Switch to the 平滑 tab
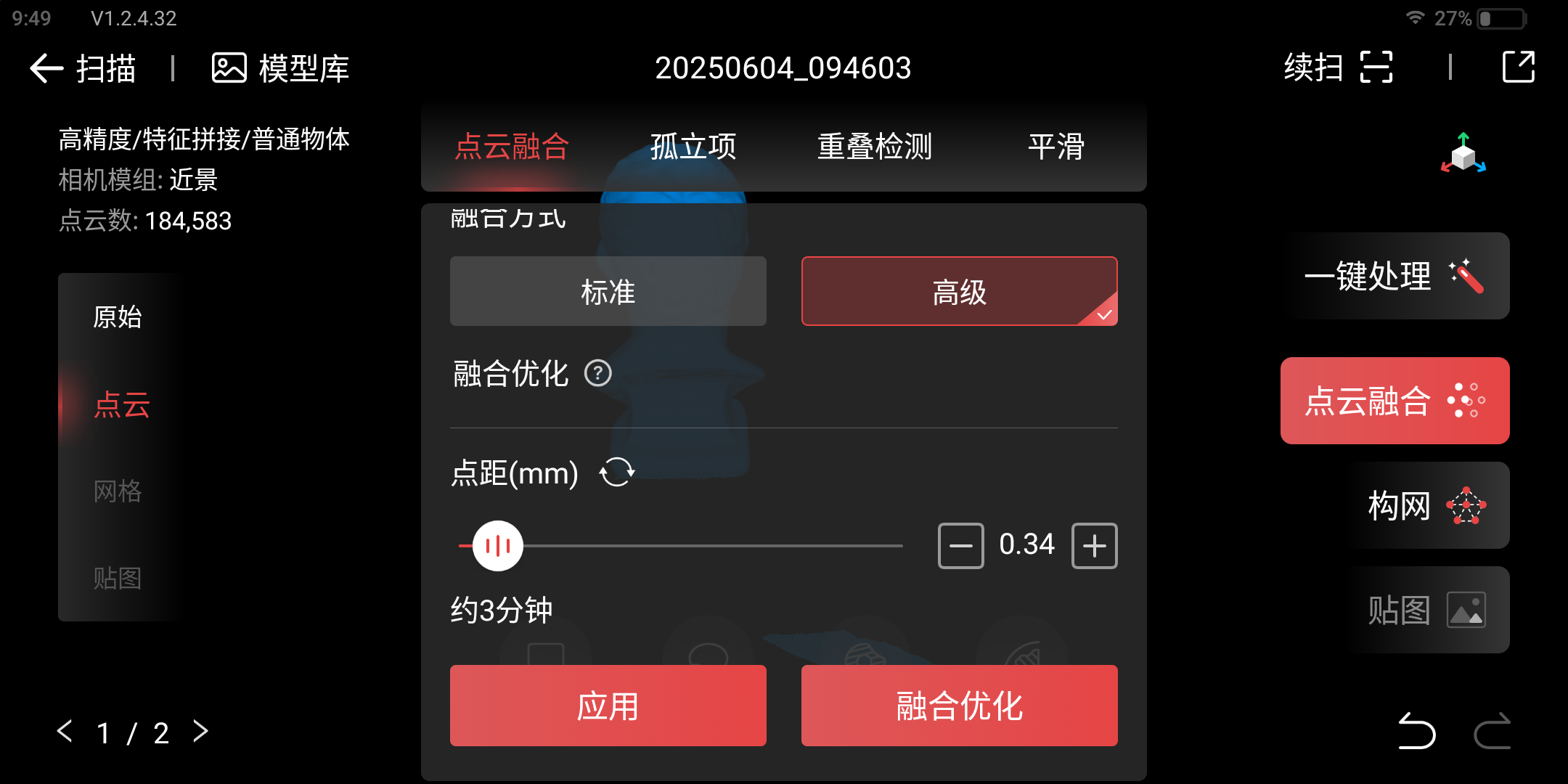Screen dimensions: 1568x784 pyautogui.click(x=1055, y=147)
